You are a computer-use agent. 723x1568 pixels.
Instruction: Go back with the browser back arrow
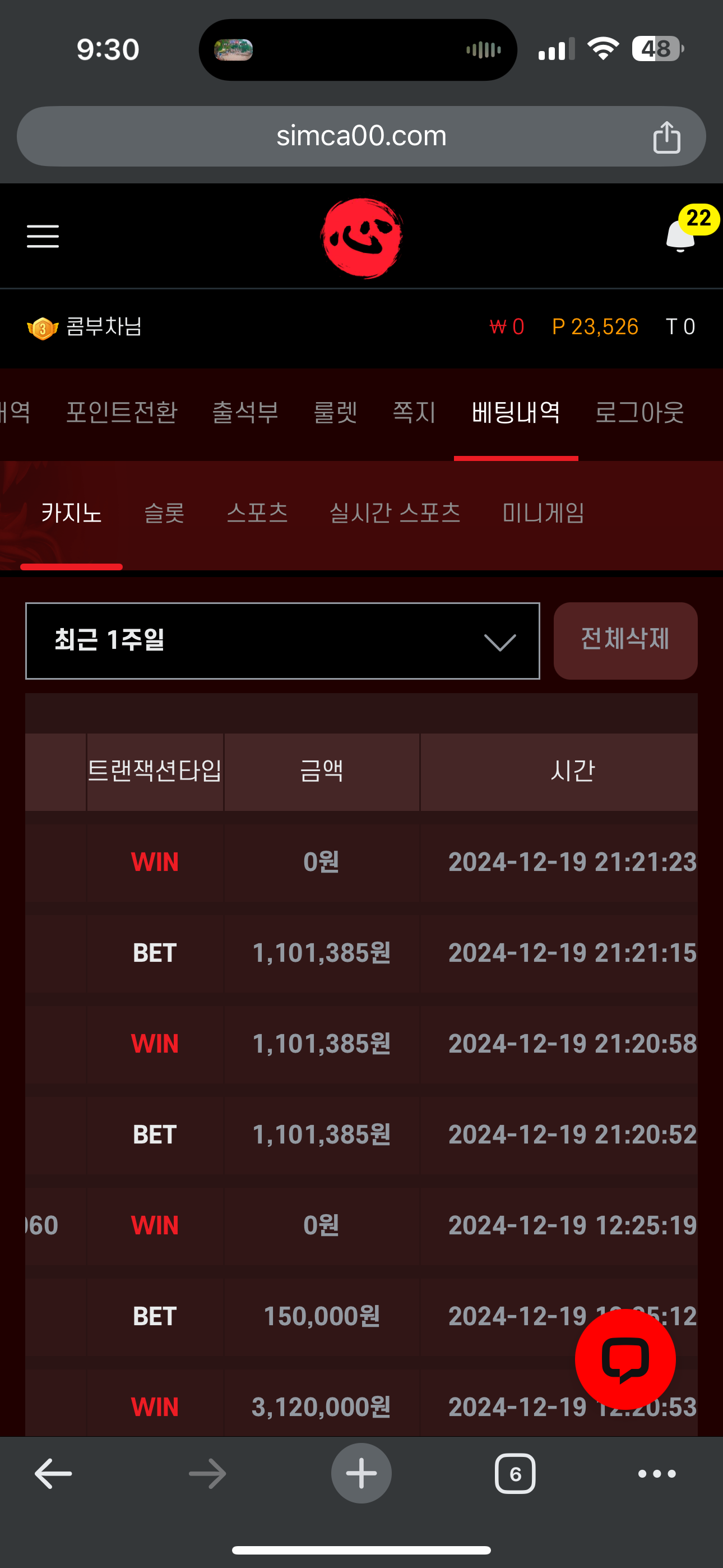(x=54, y=1474)
